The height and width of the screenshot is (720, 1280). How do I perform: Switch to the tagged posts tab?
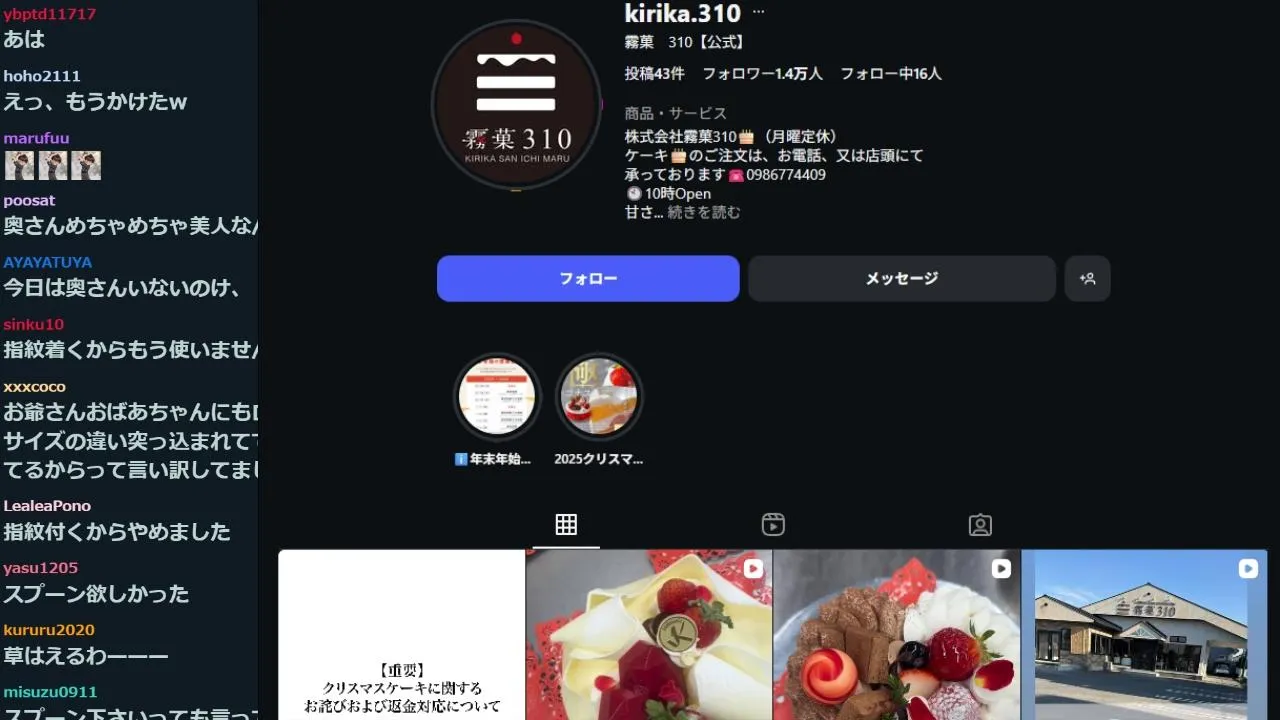coord(980,525)
